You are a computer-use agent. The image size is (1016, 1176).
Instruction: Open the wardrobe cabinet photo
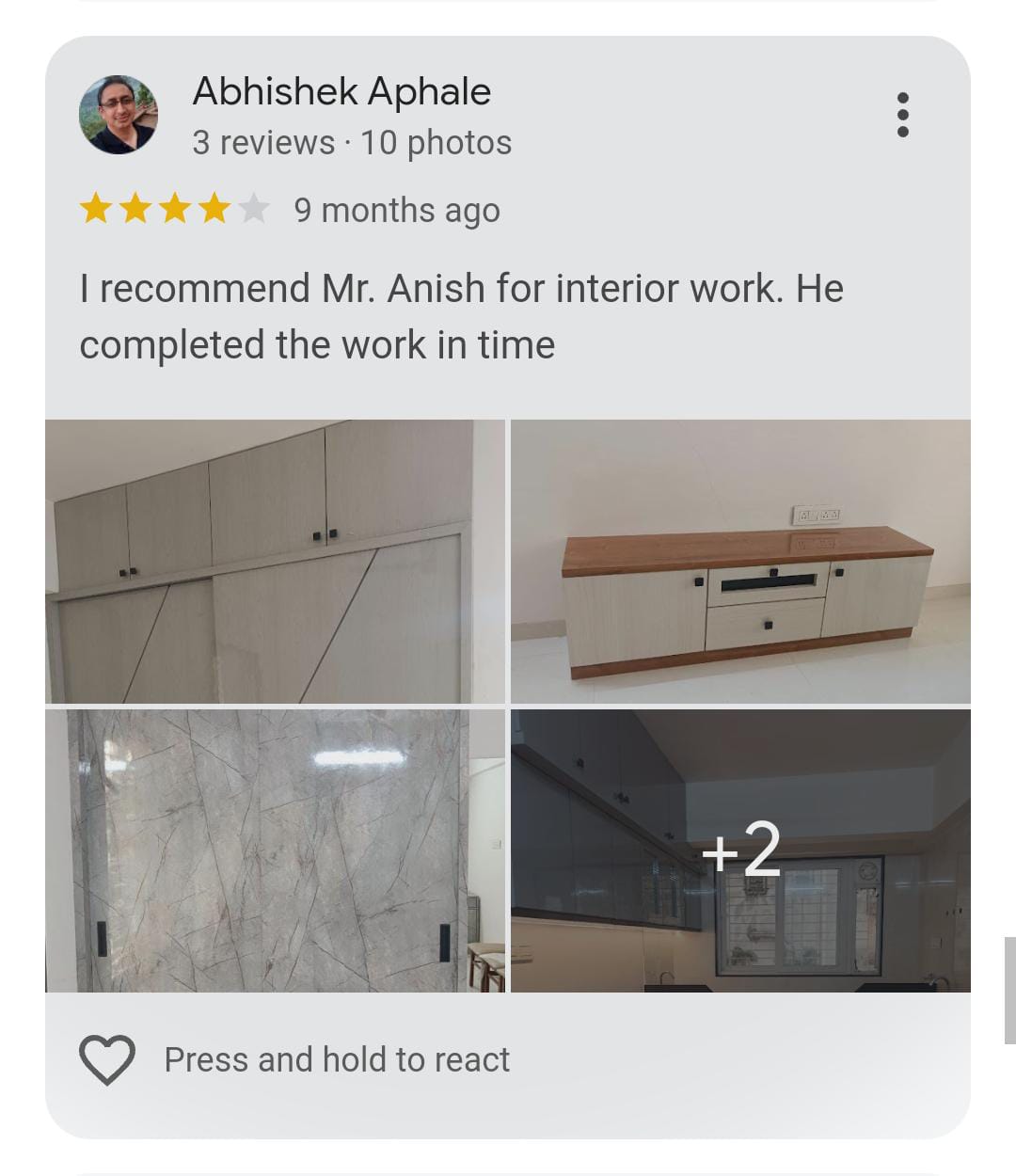[275, 561]
